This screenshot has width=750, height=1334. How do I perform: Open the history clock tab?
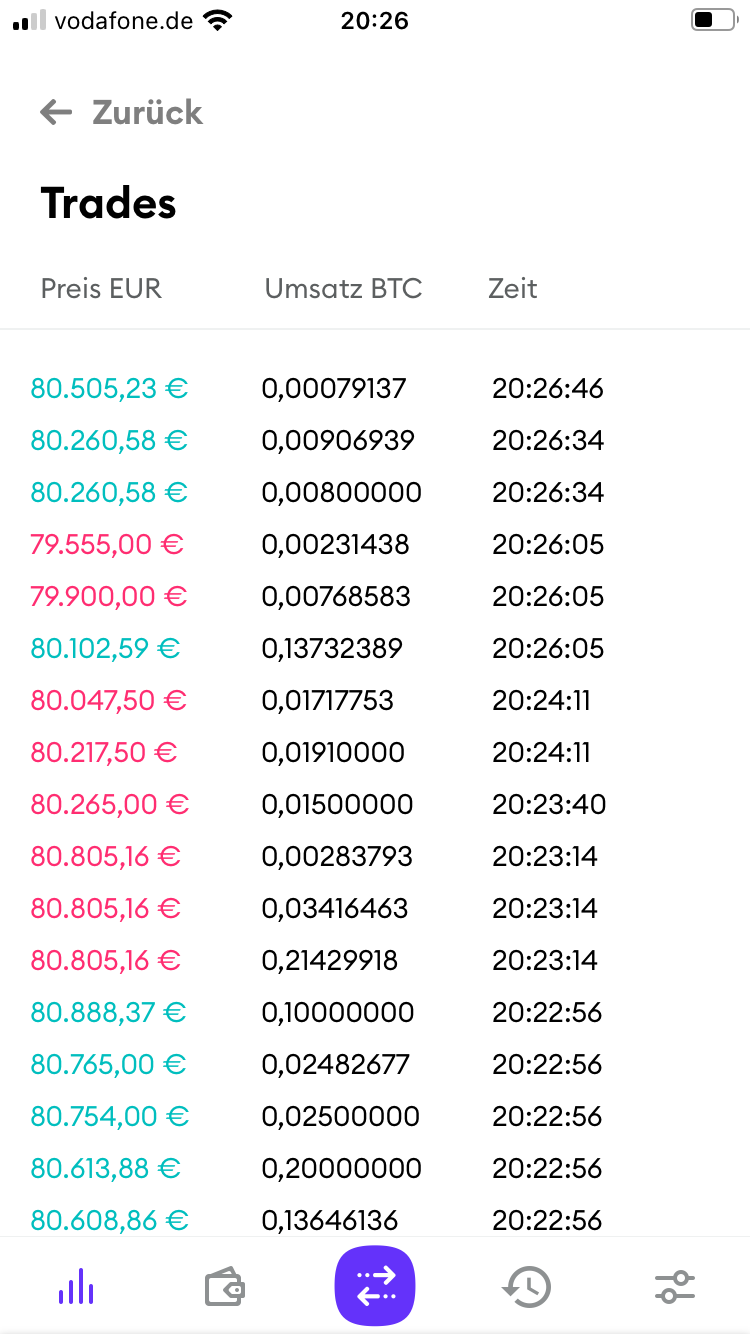click(526, 1287)
